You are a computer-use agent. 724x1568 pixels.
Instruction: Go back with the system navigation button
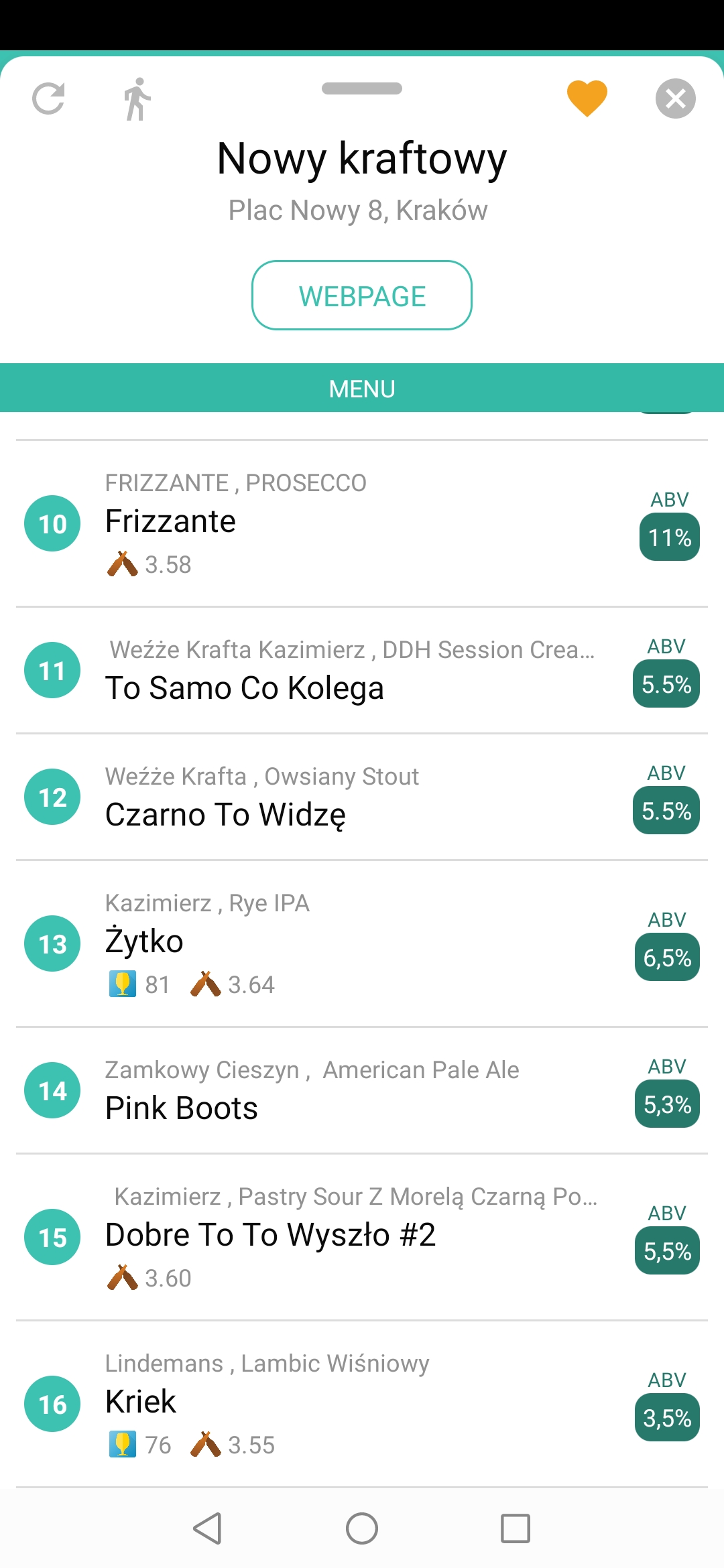[x=208, y=1528]
